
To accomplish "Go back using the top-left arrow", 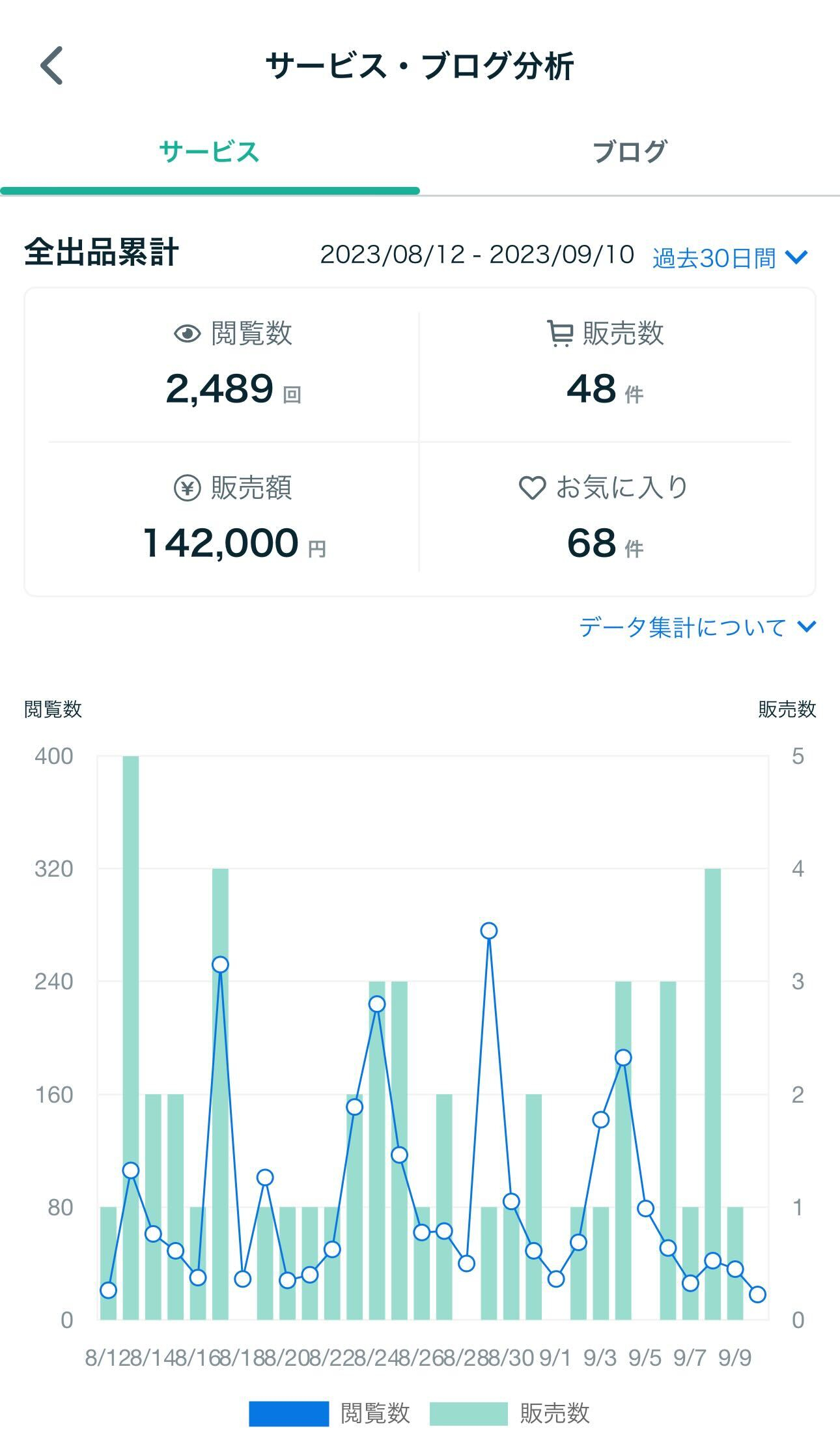I will pyautogui.click(x=51, y=65).
